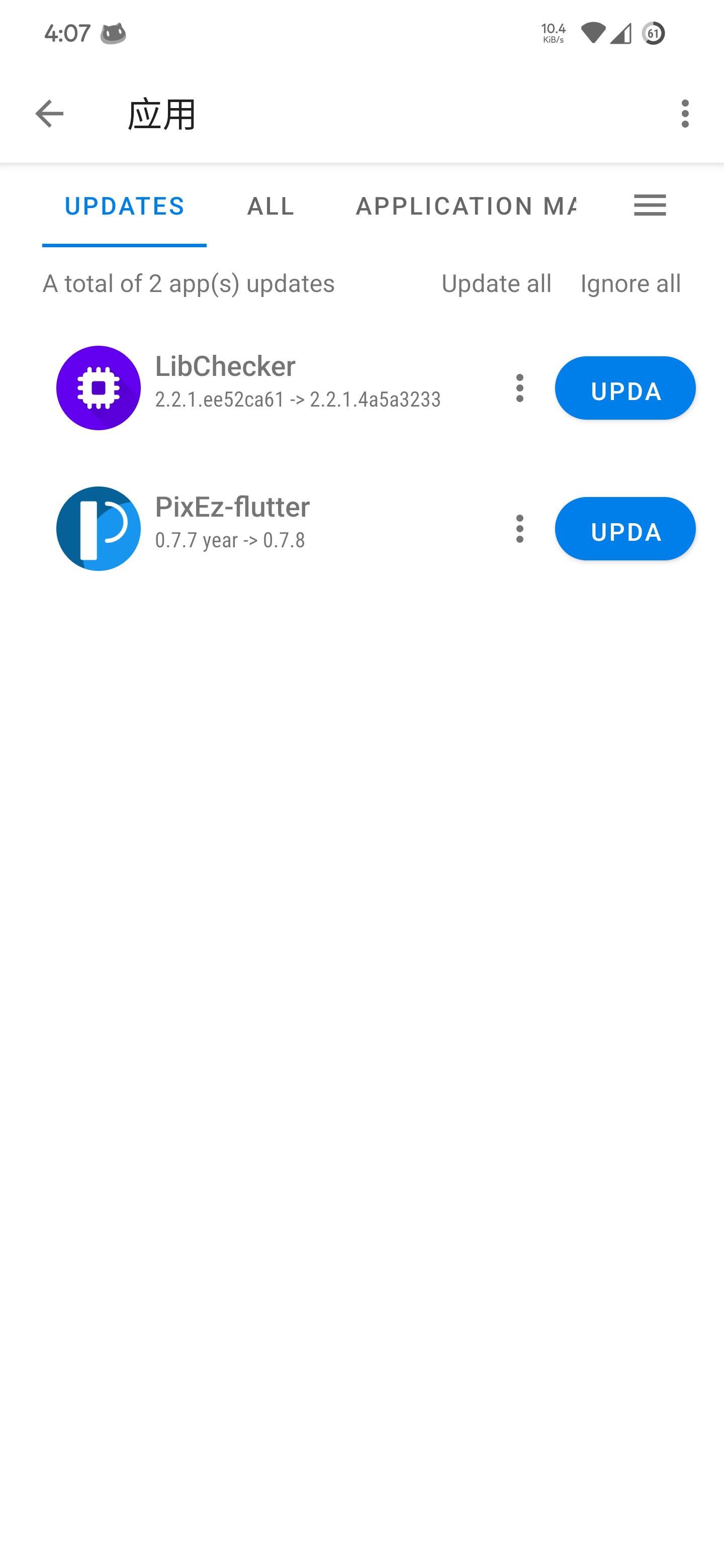Screen dimensions: 724x1568
Task: Open PixEz-flutter app details
Action: click(274, 523)
